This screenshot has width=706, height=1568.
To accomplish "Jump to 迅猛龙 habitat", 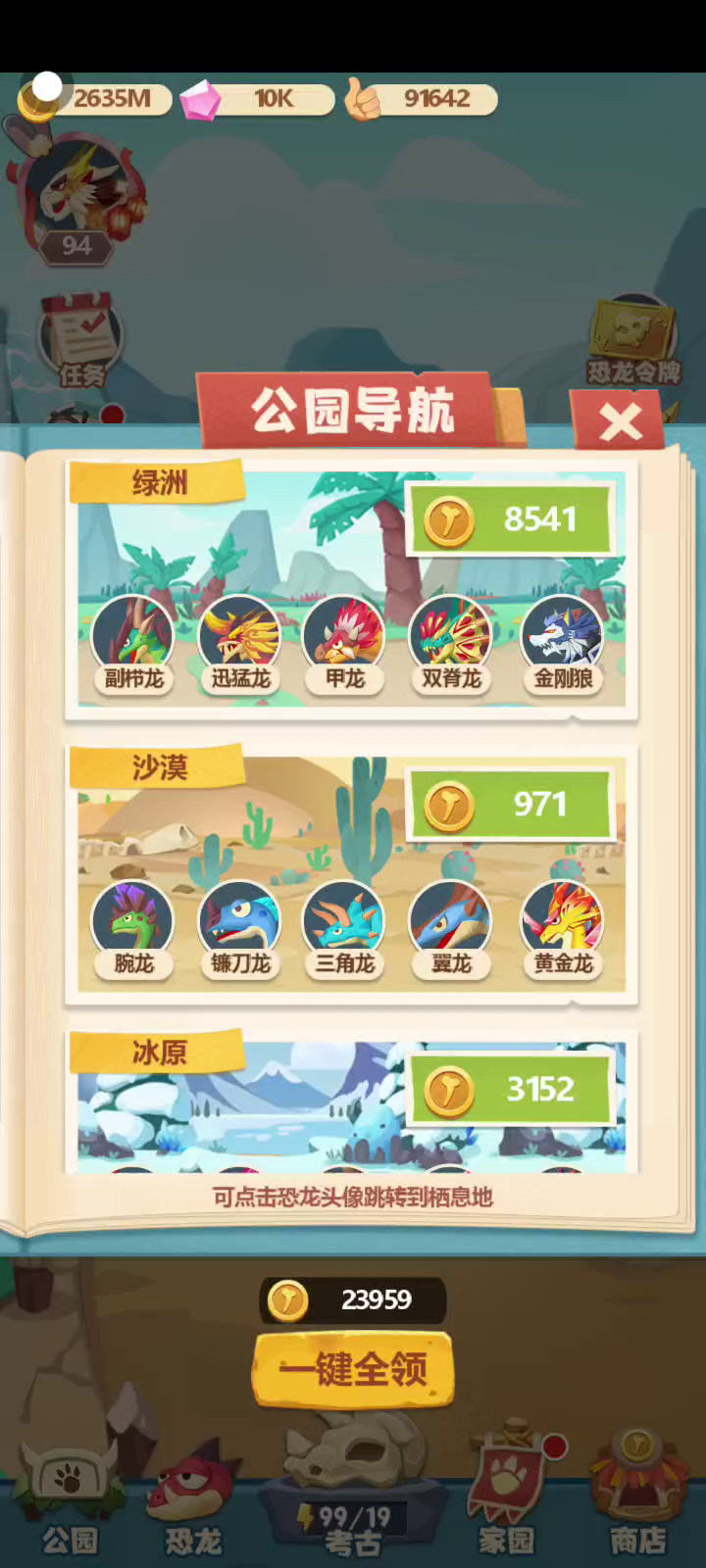I will (x=239, y=639).
